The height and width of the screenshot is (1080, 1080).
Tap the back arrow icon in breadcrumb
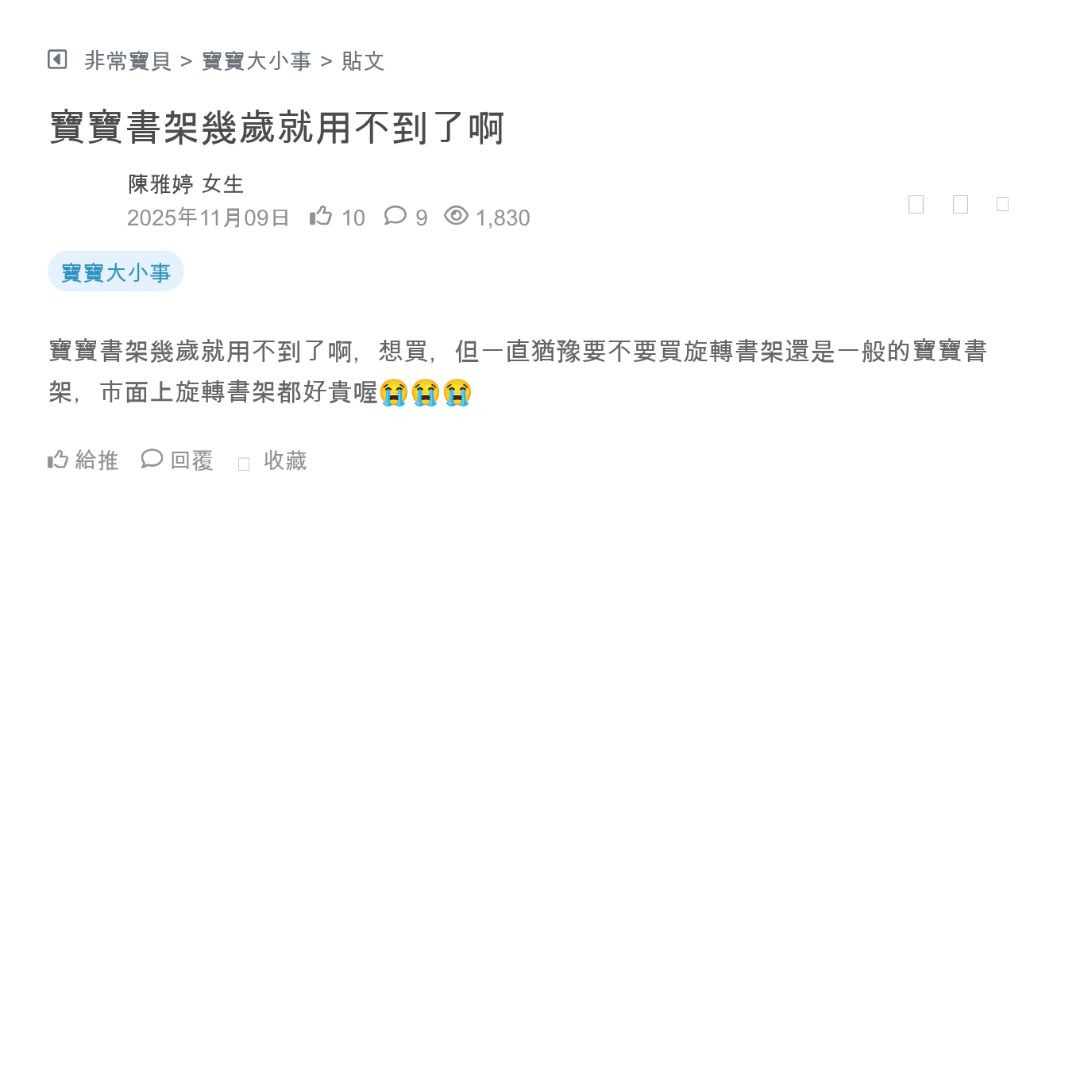[57, 60]
